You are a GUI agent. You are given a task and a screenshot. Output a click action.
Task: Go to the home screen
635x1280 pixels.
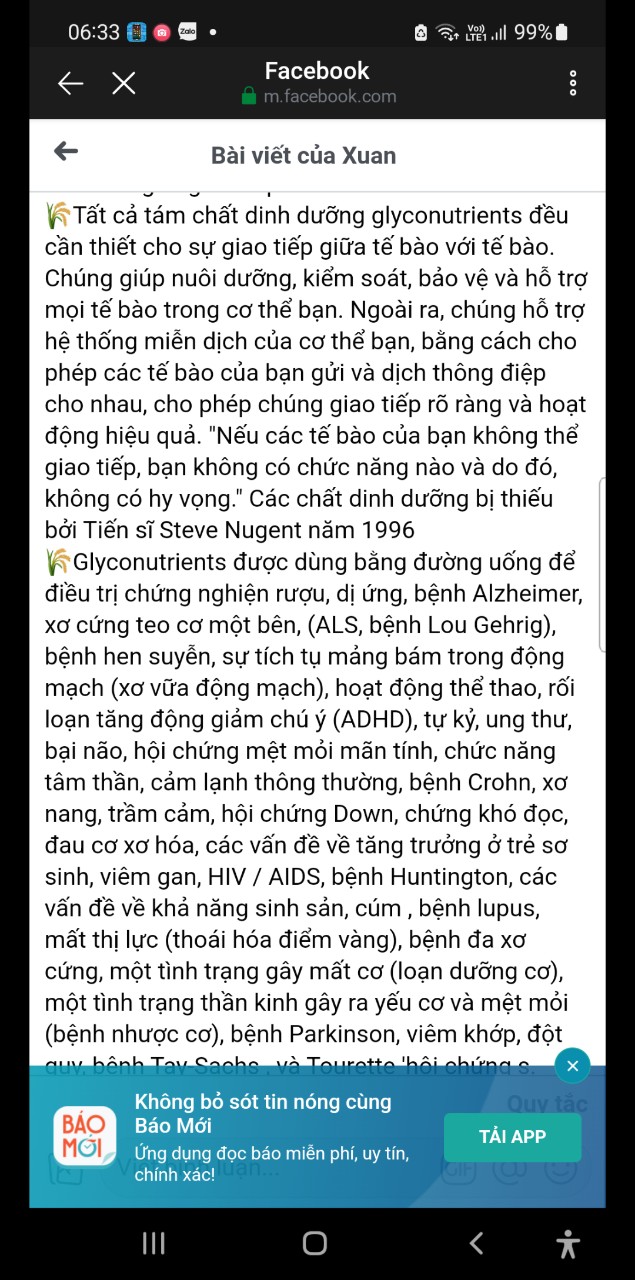tap(315, 1243)
